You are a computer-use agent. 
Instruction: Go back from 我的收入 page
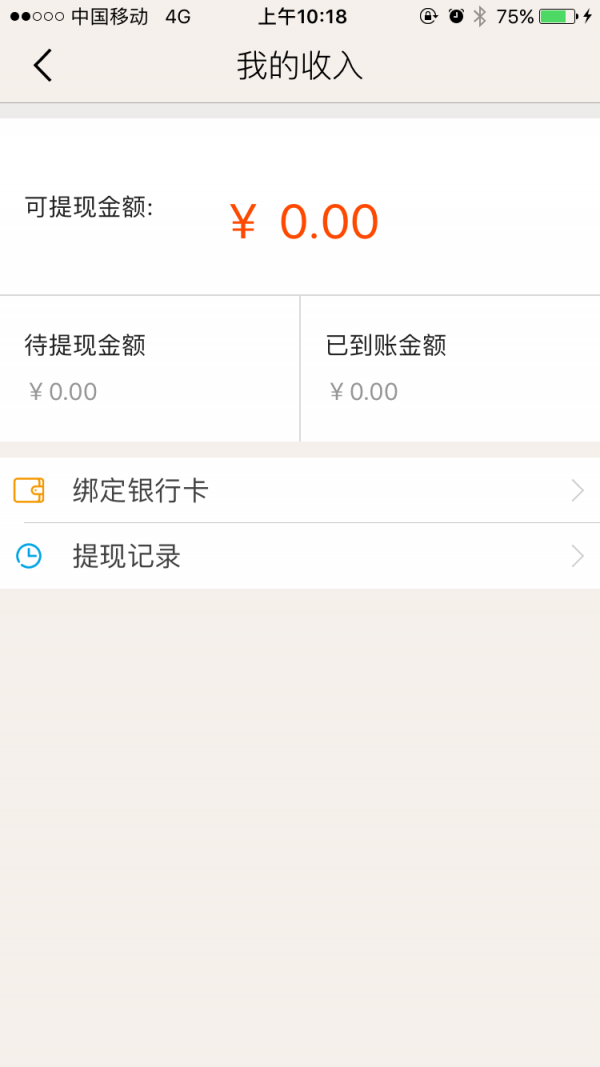click(42, 66)
